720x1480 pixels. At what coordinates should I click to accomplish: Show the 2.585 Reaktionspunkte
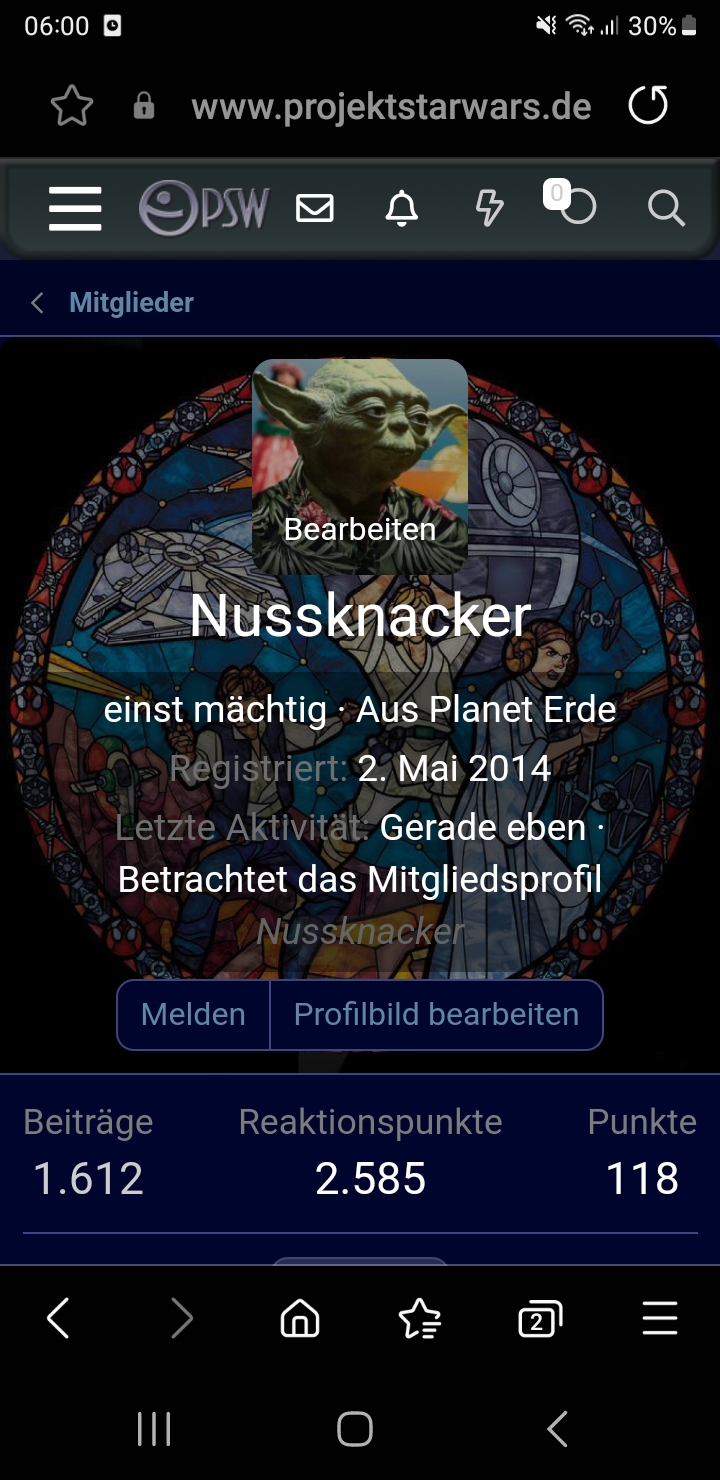370,1178
